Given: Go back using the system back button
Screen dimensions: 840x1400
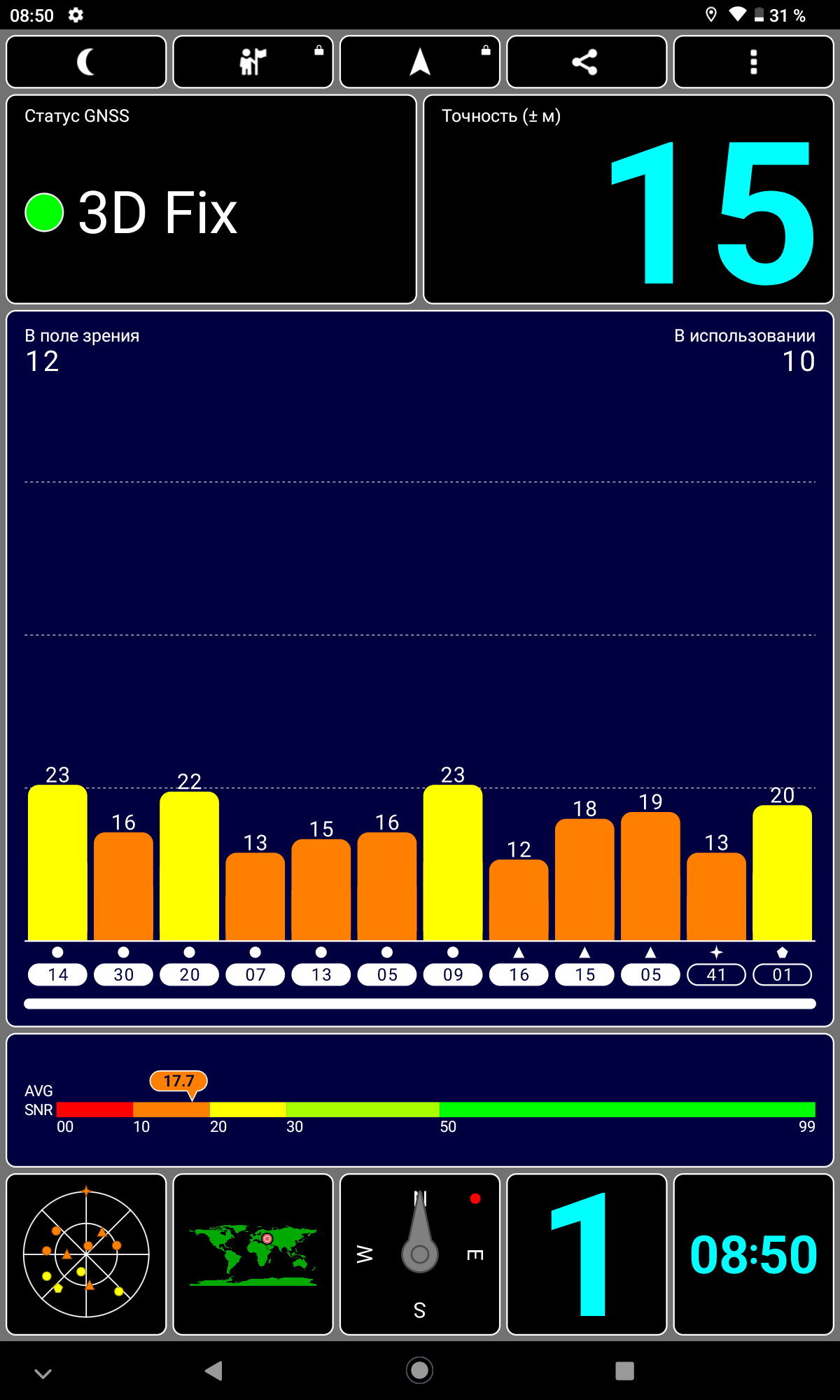Looking at the screenshot, I should (213, 1371).
